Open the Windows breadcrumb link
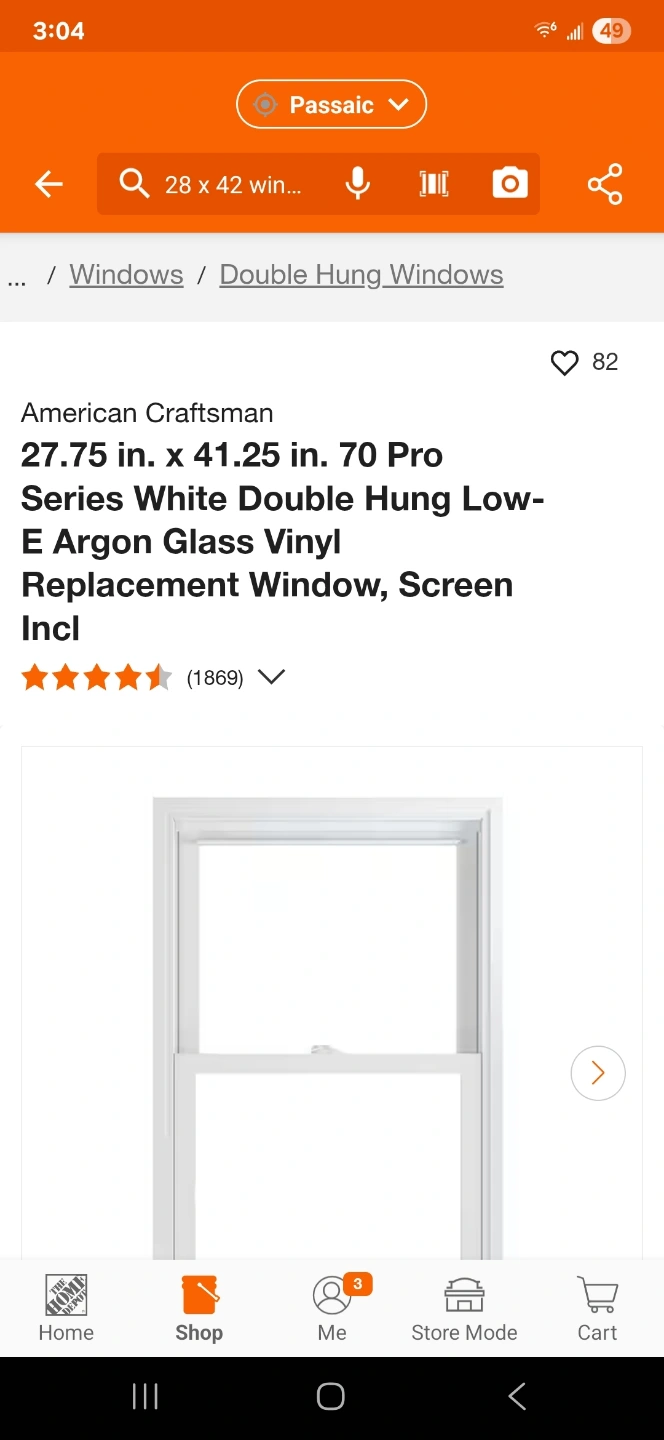664x1440 pixels. [126, 275]
